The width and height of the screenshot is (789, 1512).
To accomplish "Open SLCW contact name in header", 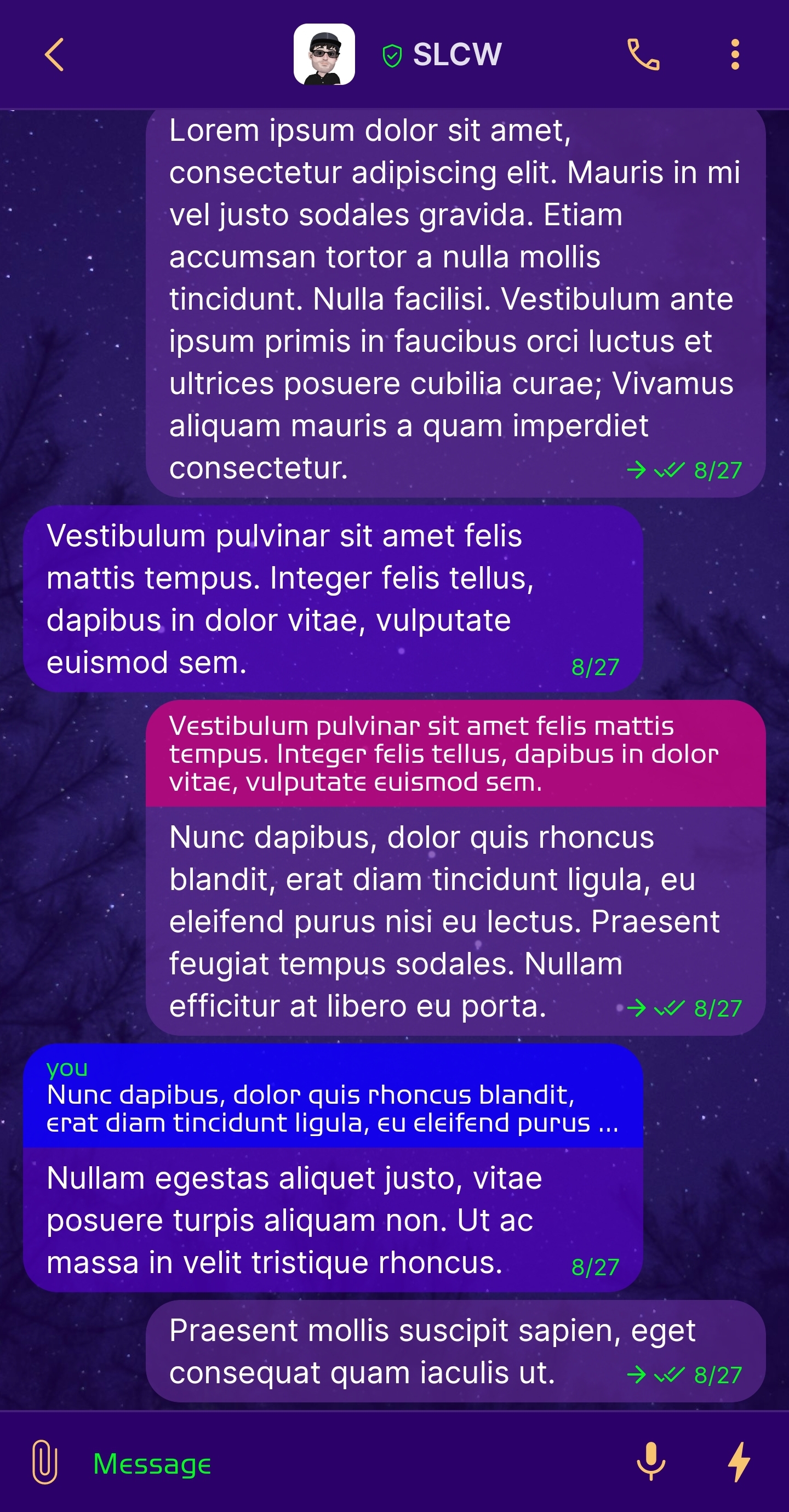I will point(457,55).
